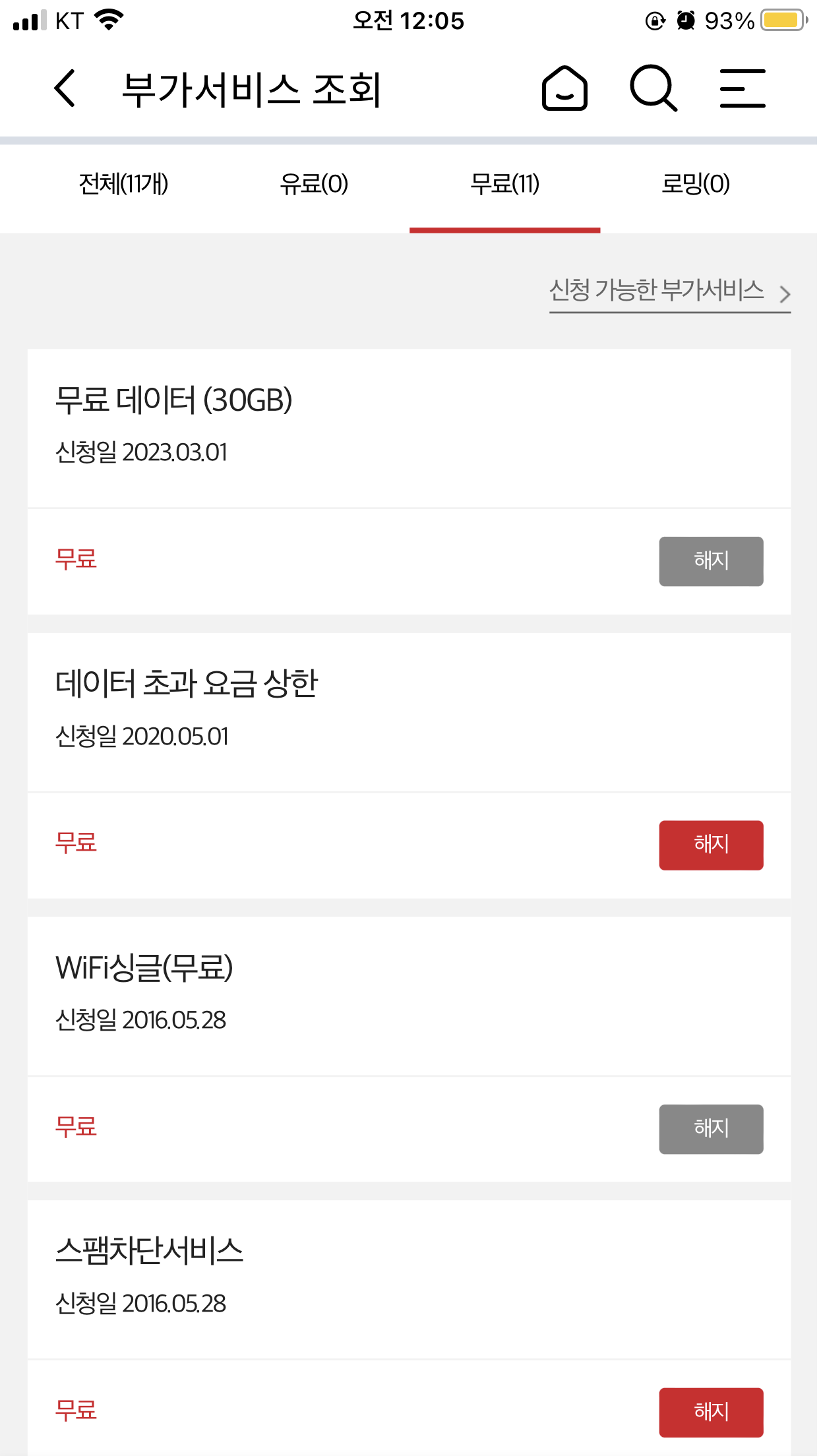The height and width of the screenshot is (1456, 819).
Task: Cancel 데이터 초과 요금 상한 with 해지
Action: click(x=711, y=845)
